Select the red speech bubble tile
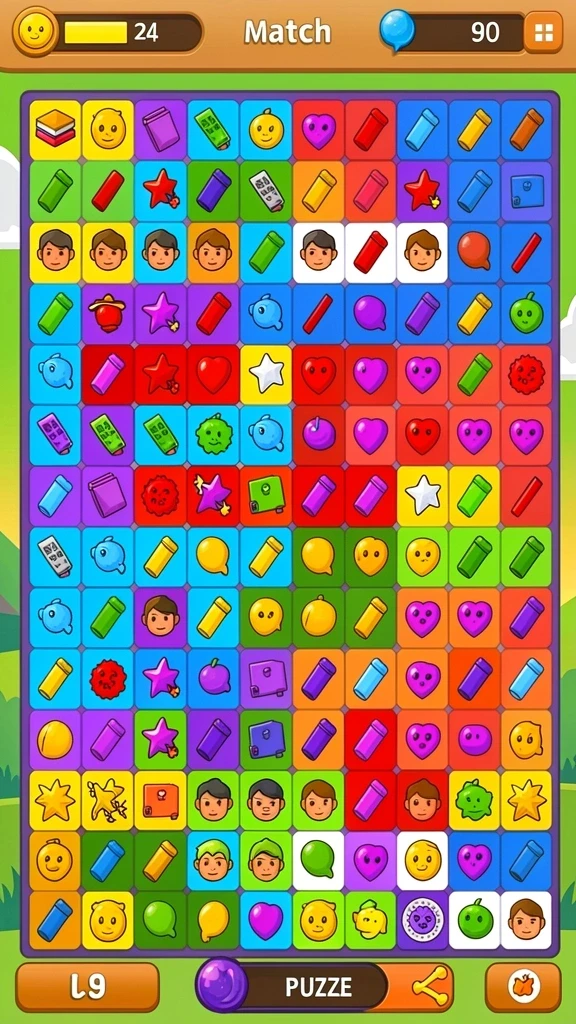Screen dimensions: 576x1024 pos(474,251)
